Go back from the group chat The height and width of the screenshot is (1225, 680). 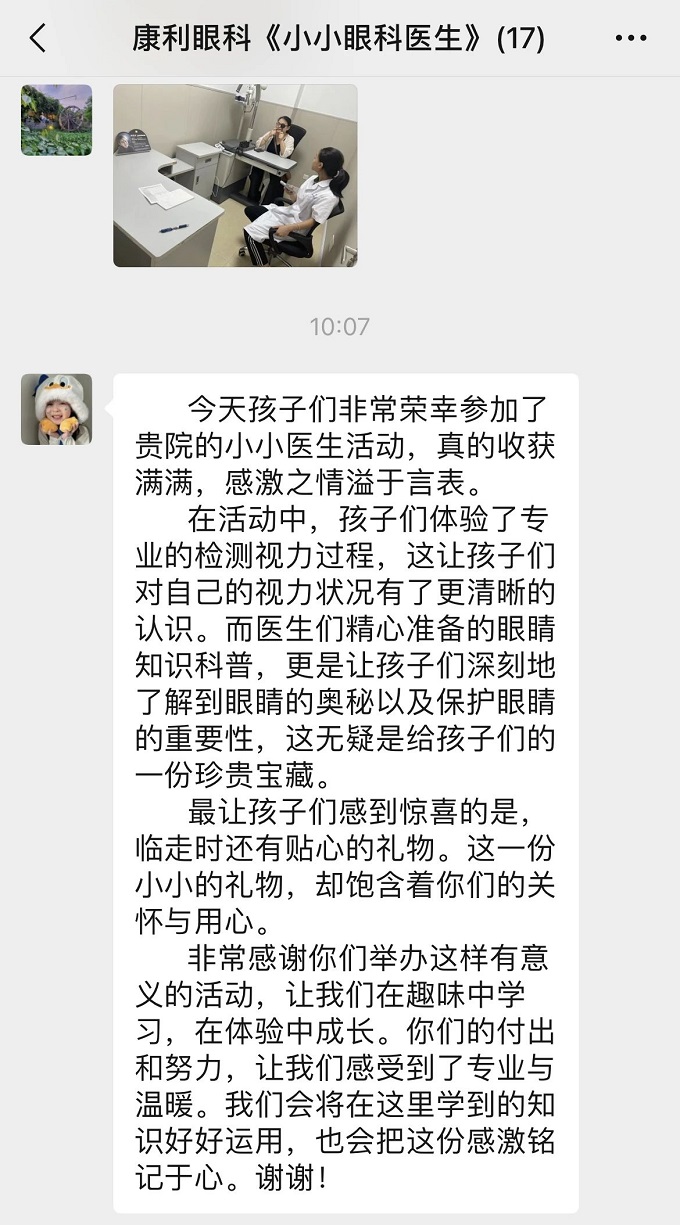click(38, 39)
